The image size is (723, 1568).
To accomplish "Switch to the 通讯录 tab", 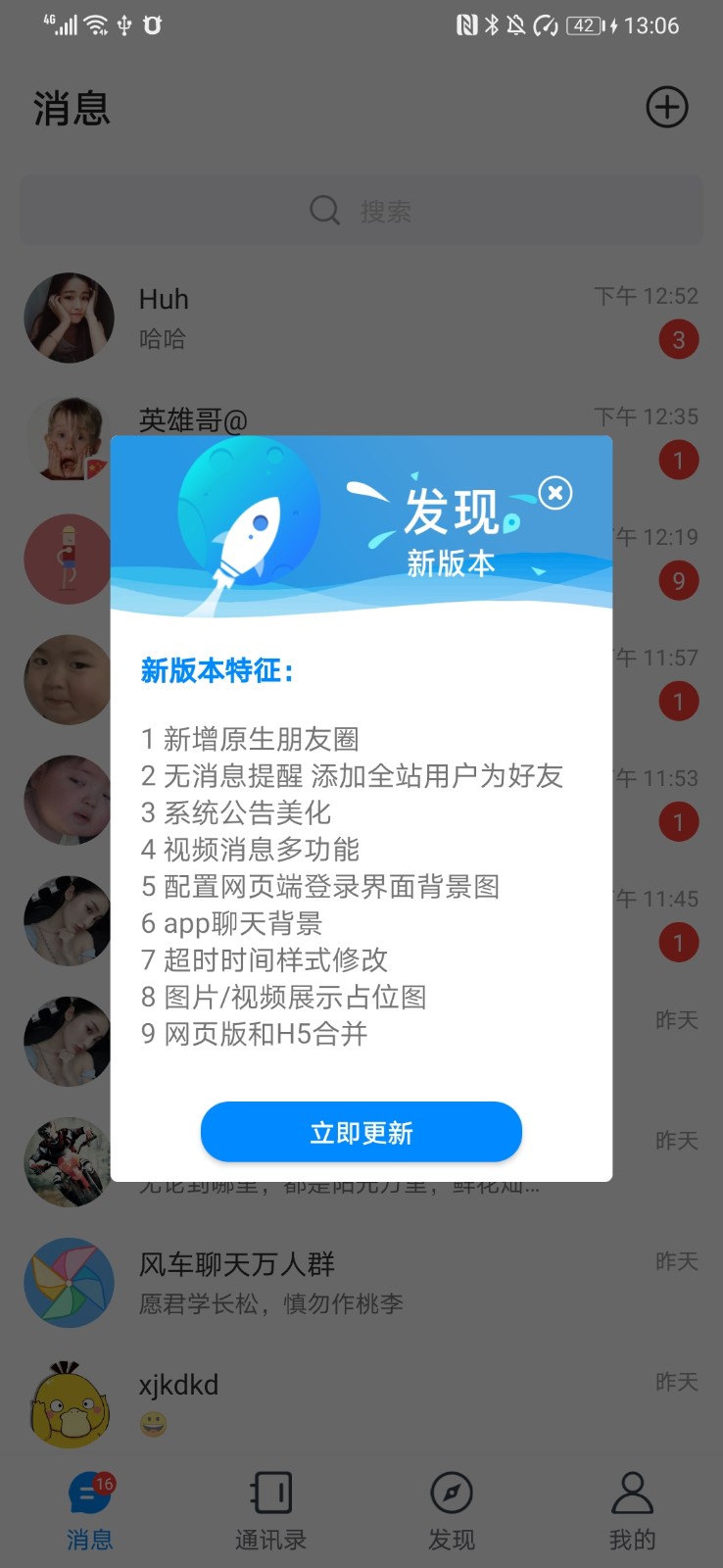I will point(270,1511).
